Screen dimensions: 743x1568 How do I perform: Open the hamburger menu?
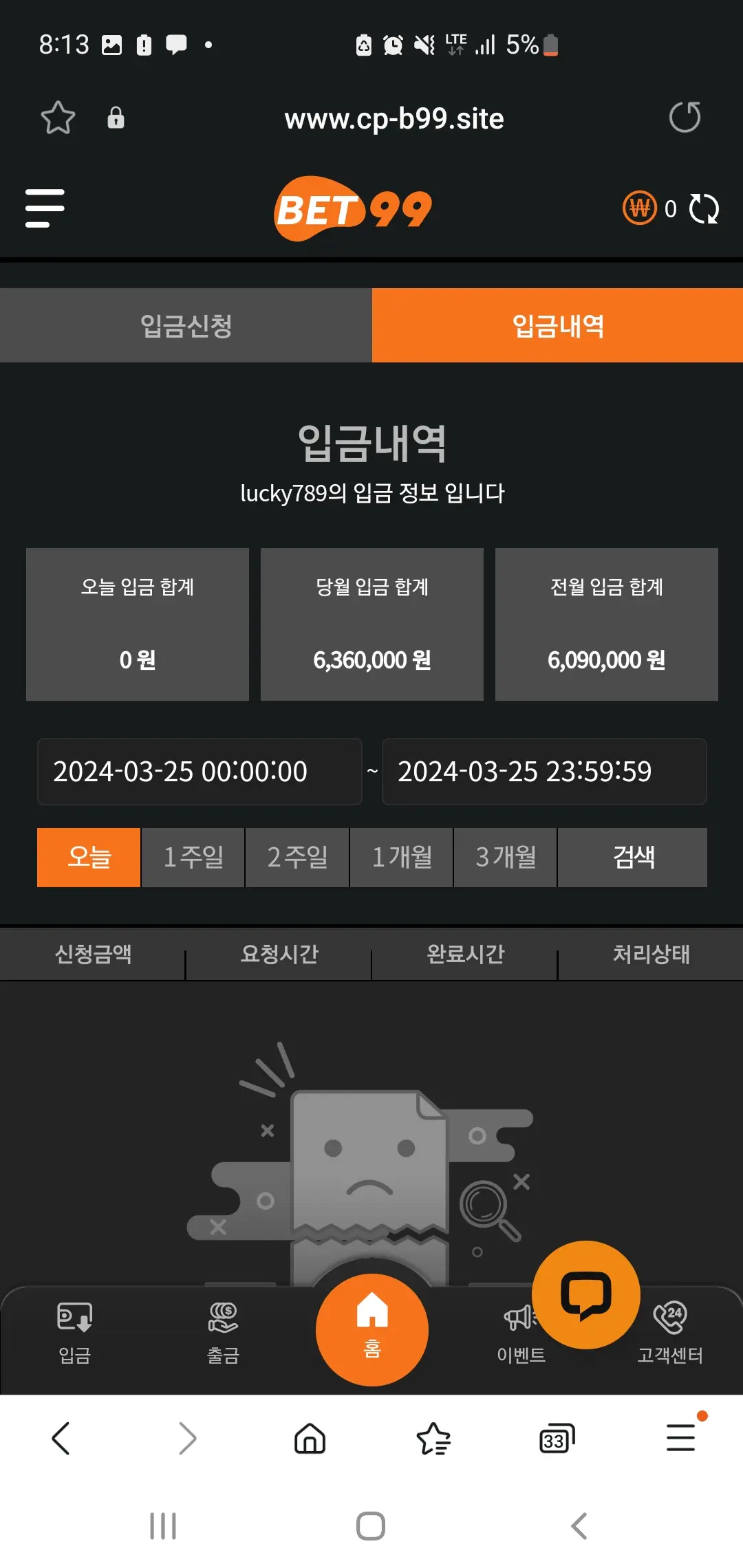[x=45, y=208]
